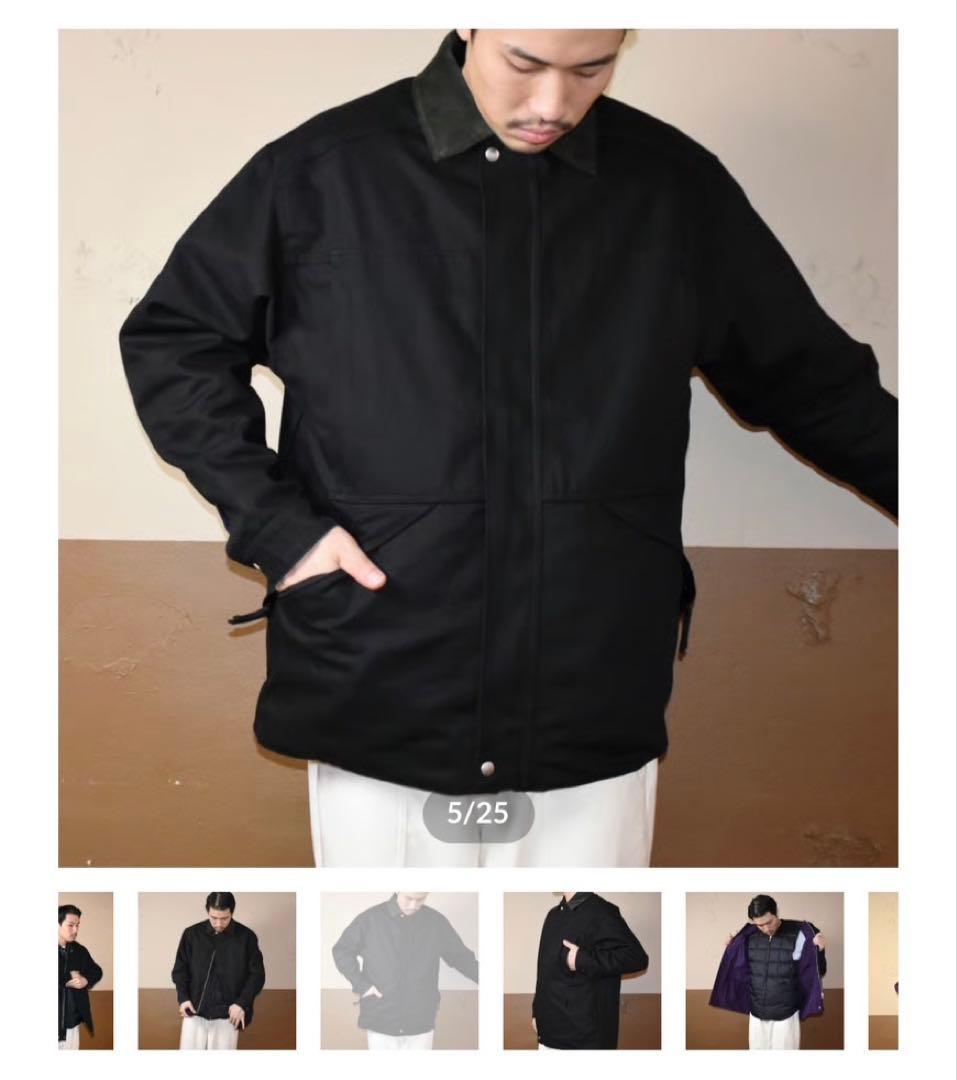This screenshot has width=957, height=1080.
Task: Open the main jacket photo full screen
Action: tap(478, 440)
